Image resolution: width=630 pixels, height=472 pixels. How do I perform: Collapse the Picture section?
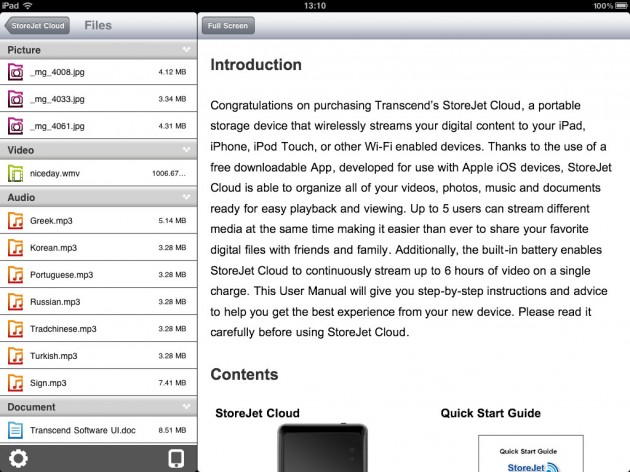click(x=186, y=49)
